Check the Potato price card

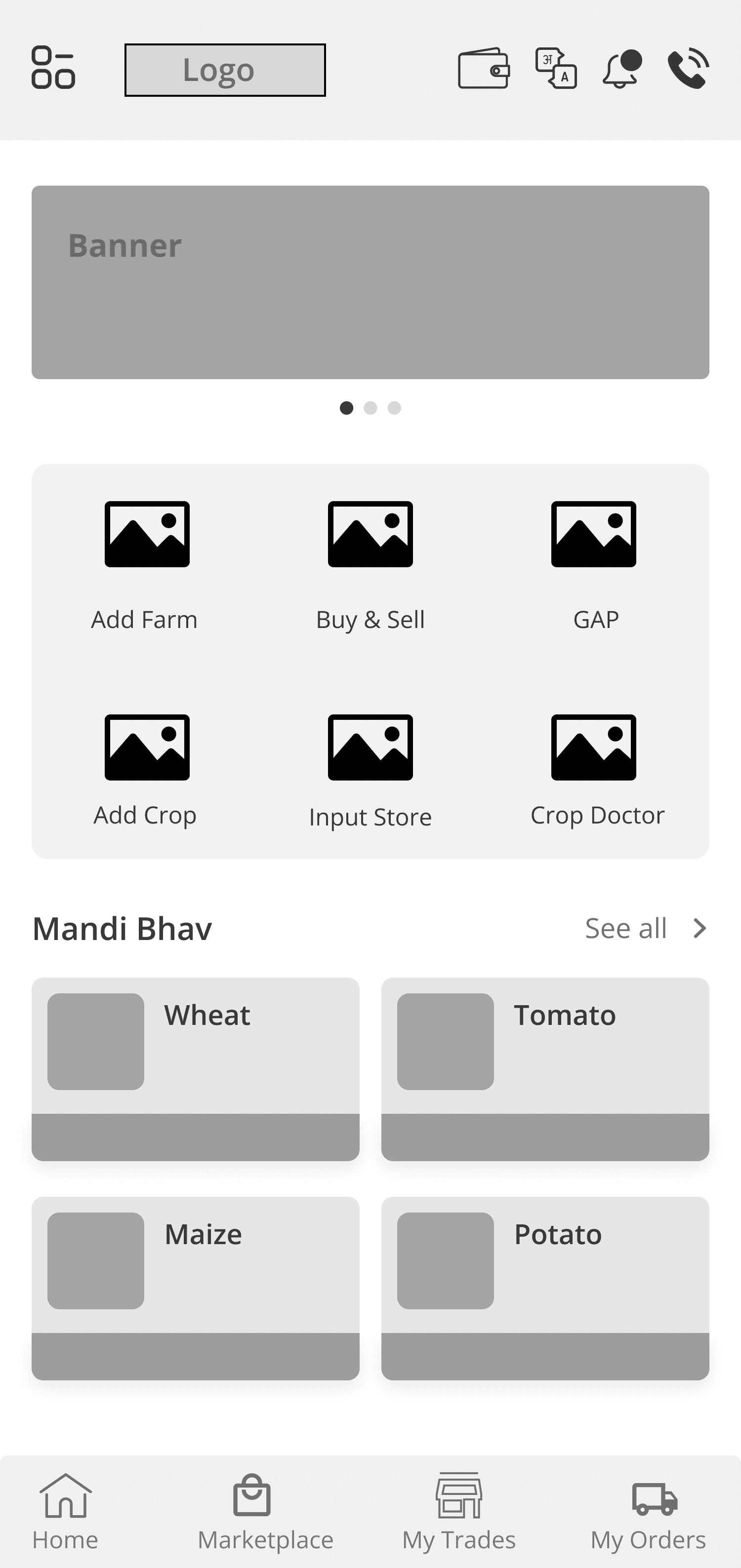point(545,1288)
